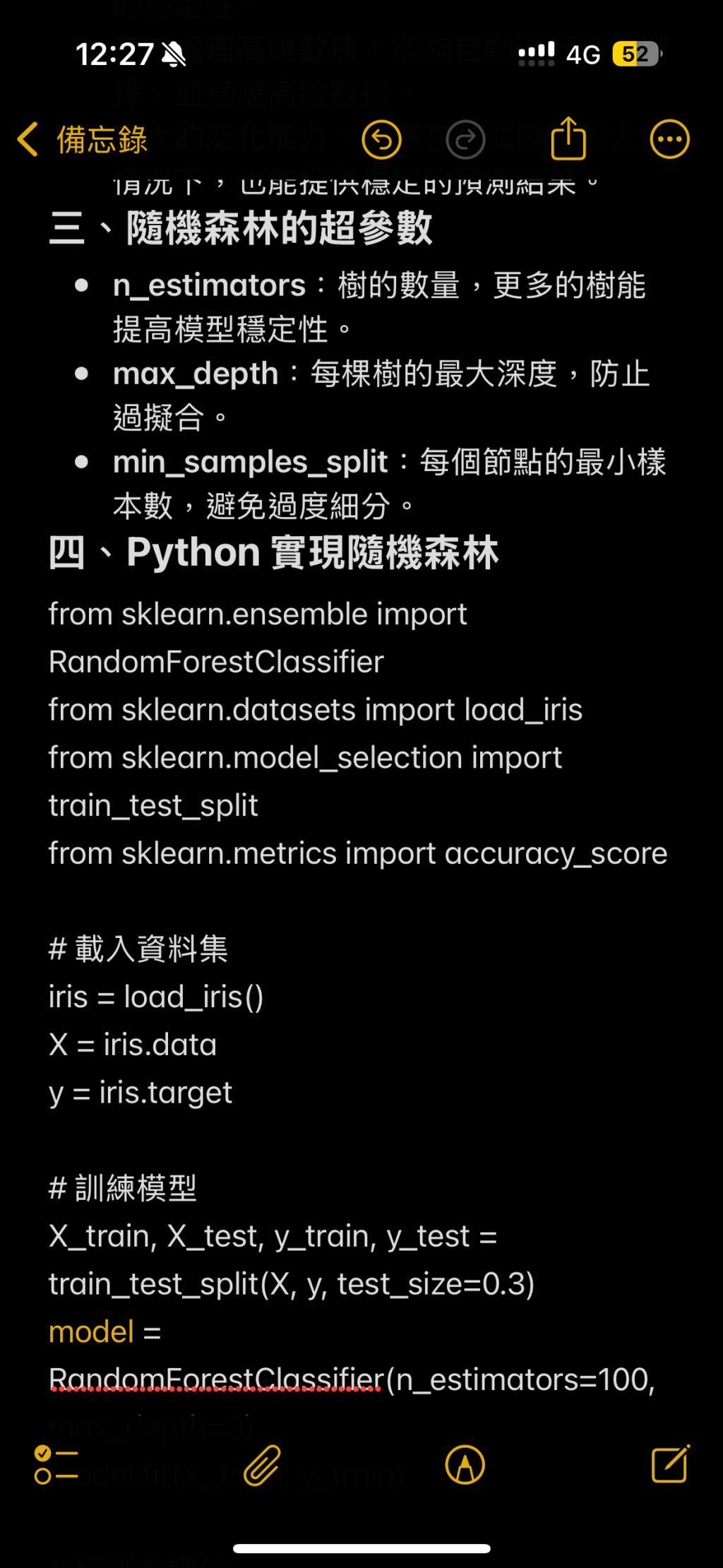Share this note
Screen dimensions: 723x1568
pyautogui.click(x=568, y=138)
